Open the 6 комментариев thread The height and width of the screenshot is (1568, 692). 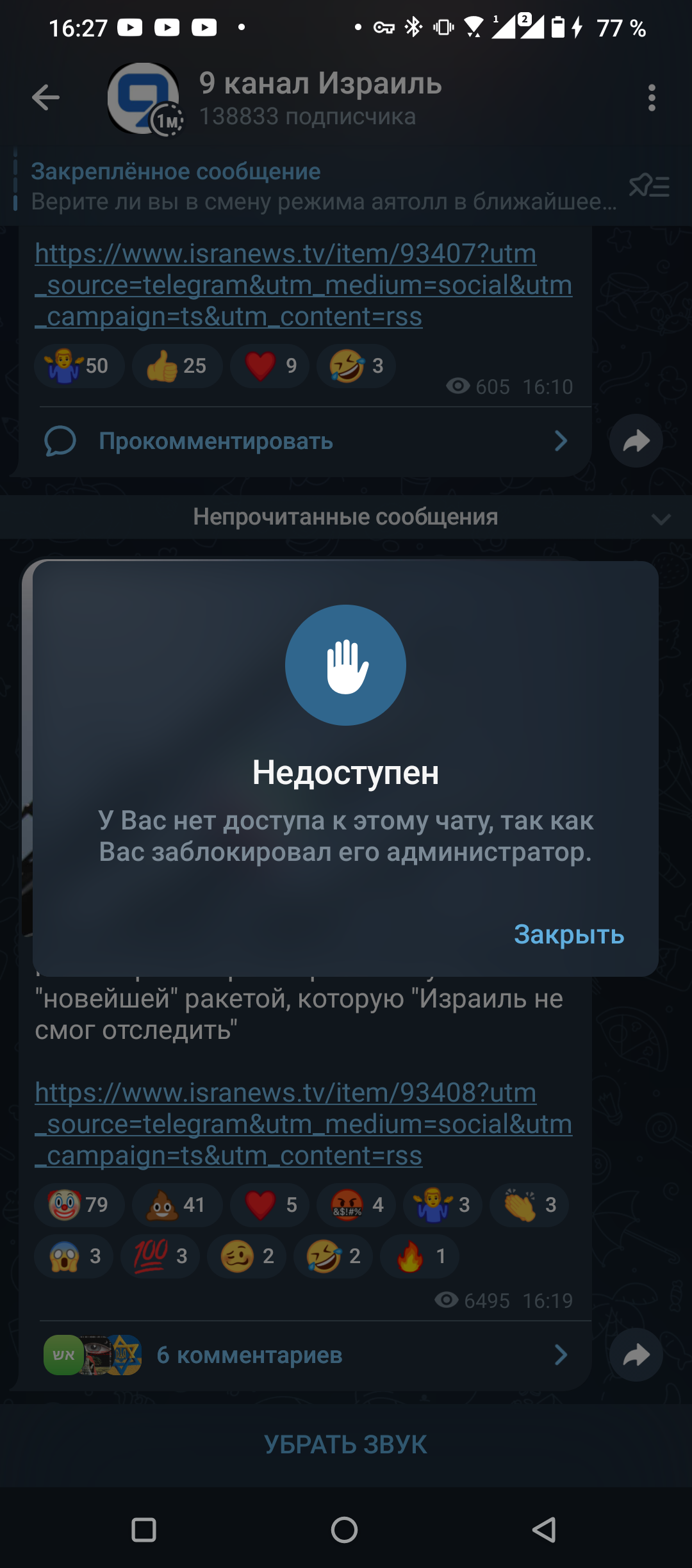click(x=250, y=1355)
